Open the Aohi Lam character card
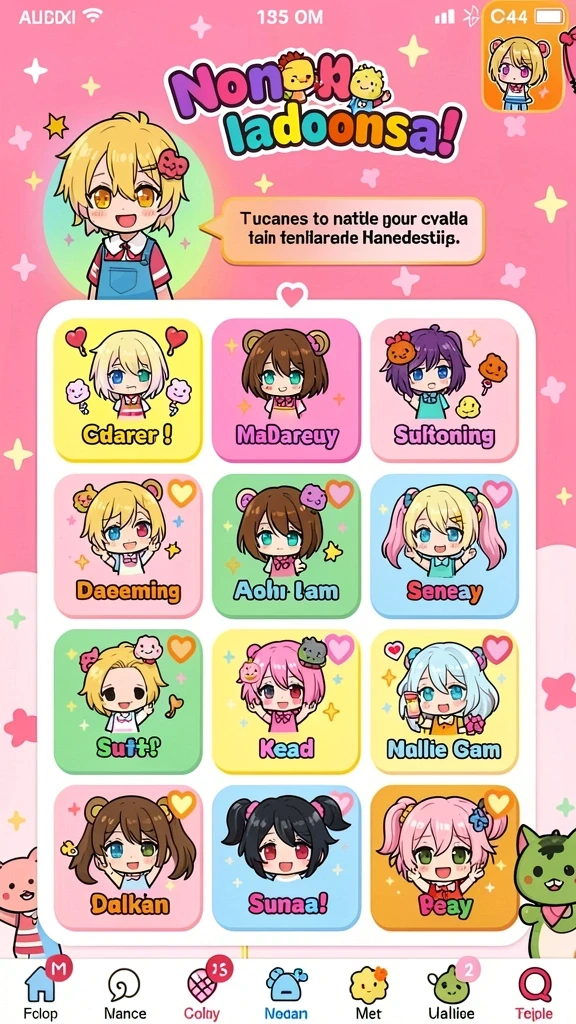 286,546
